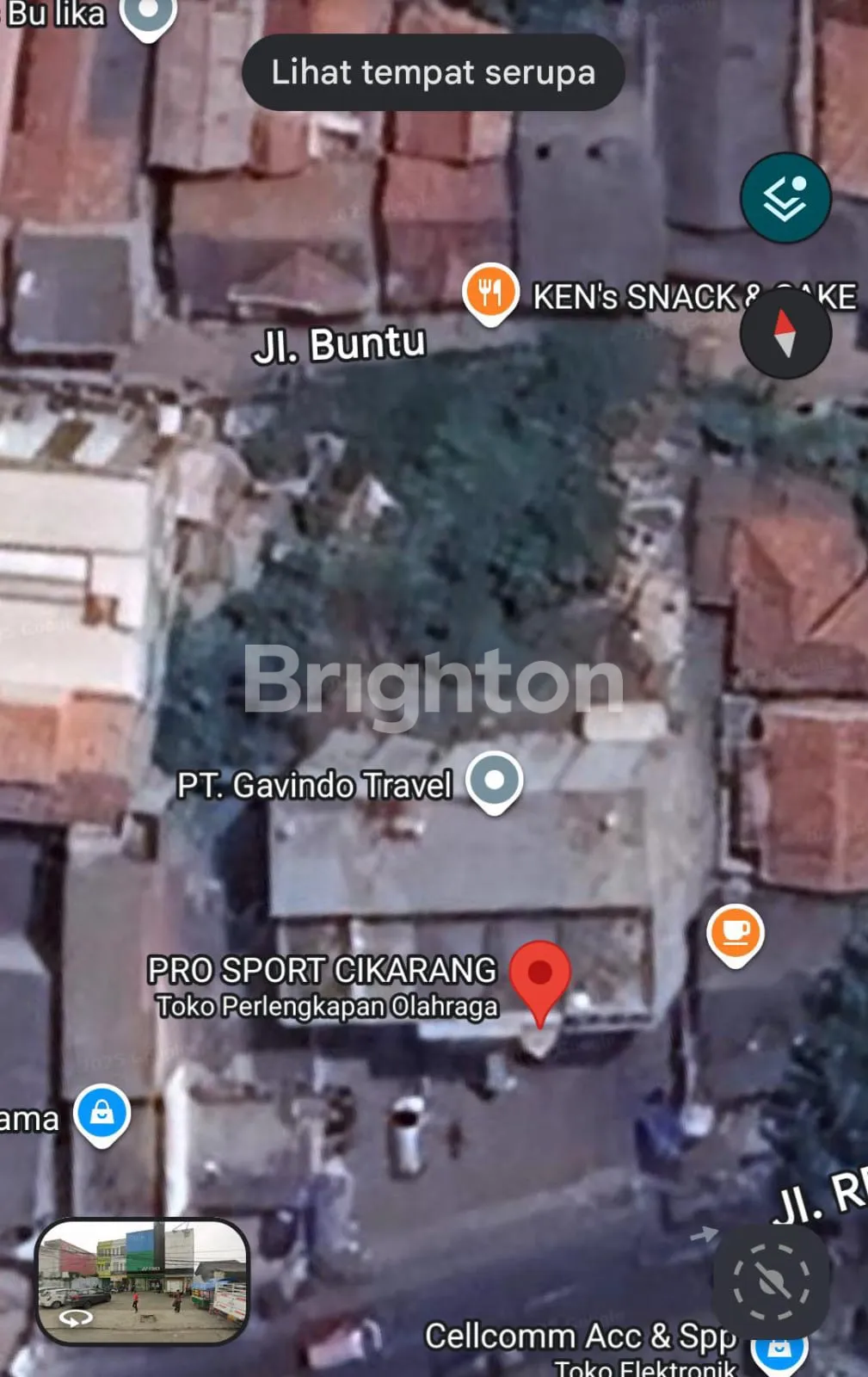Image resolution: width=868 pixels, height=1377 pixels.
Task: Select the orange coffee shop pin
Action: click(x=734, y=934)
